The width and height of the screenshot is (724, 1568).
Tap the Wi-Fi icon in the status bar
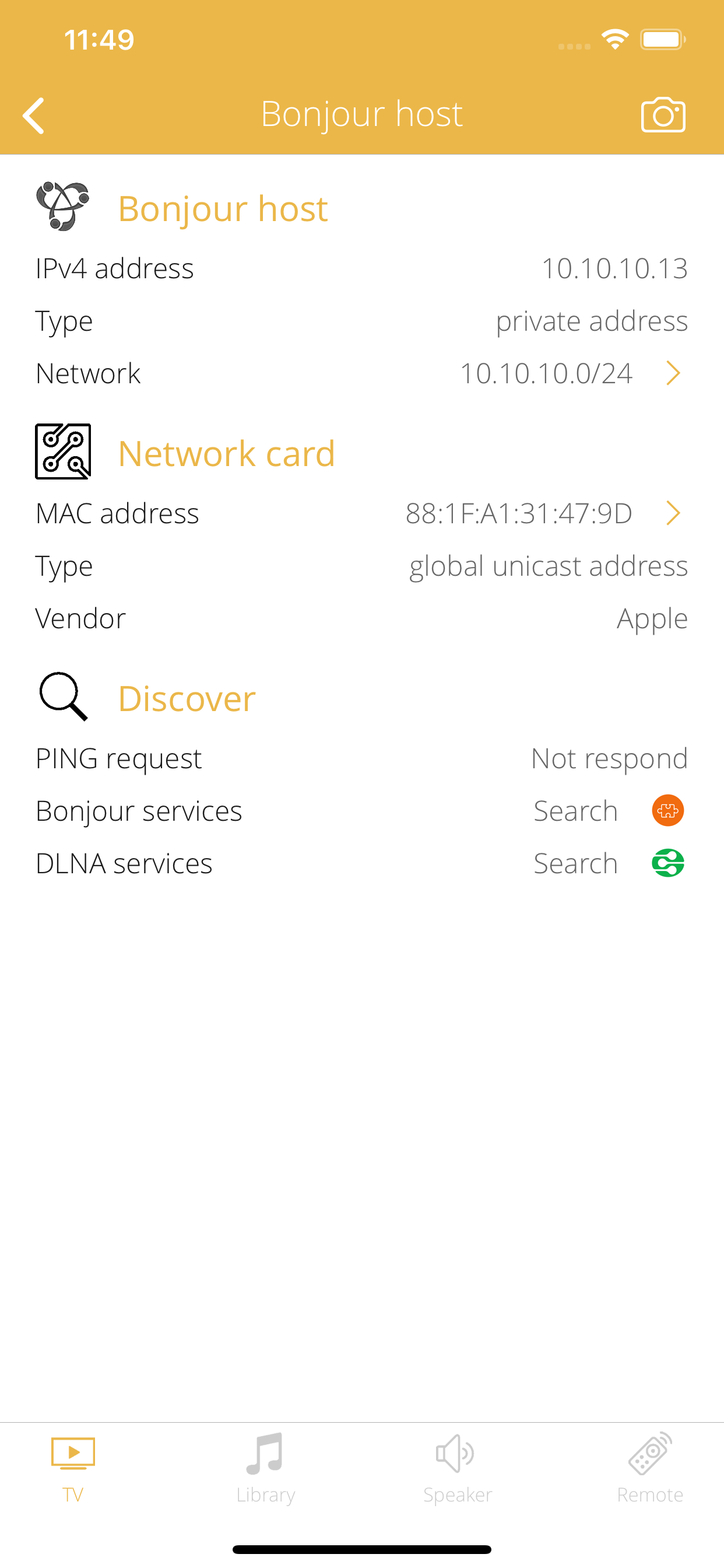coord(614,39)
